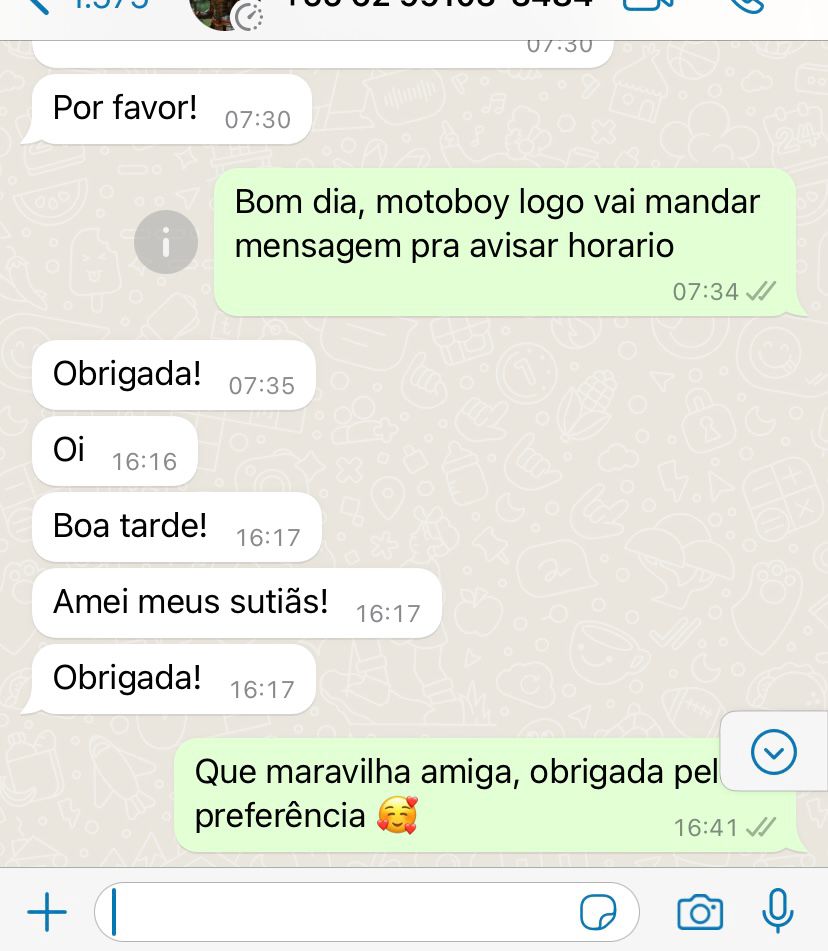Open the attachment plus menu

pos(46,912)
